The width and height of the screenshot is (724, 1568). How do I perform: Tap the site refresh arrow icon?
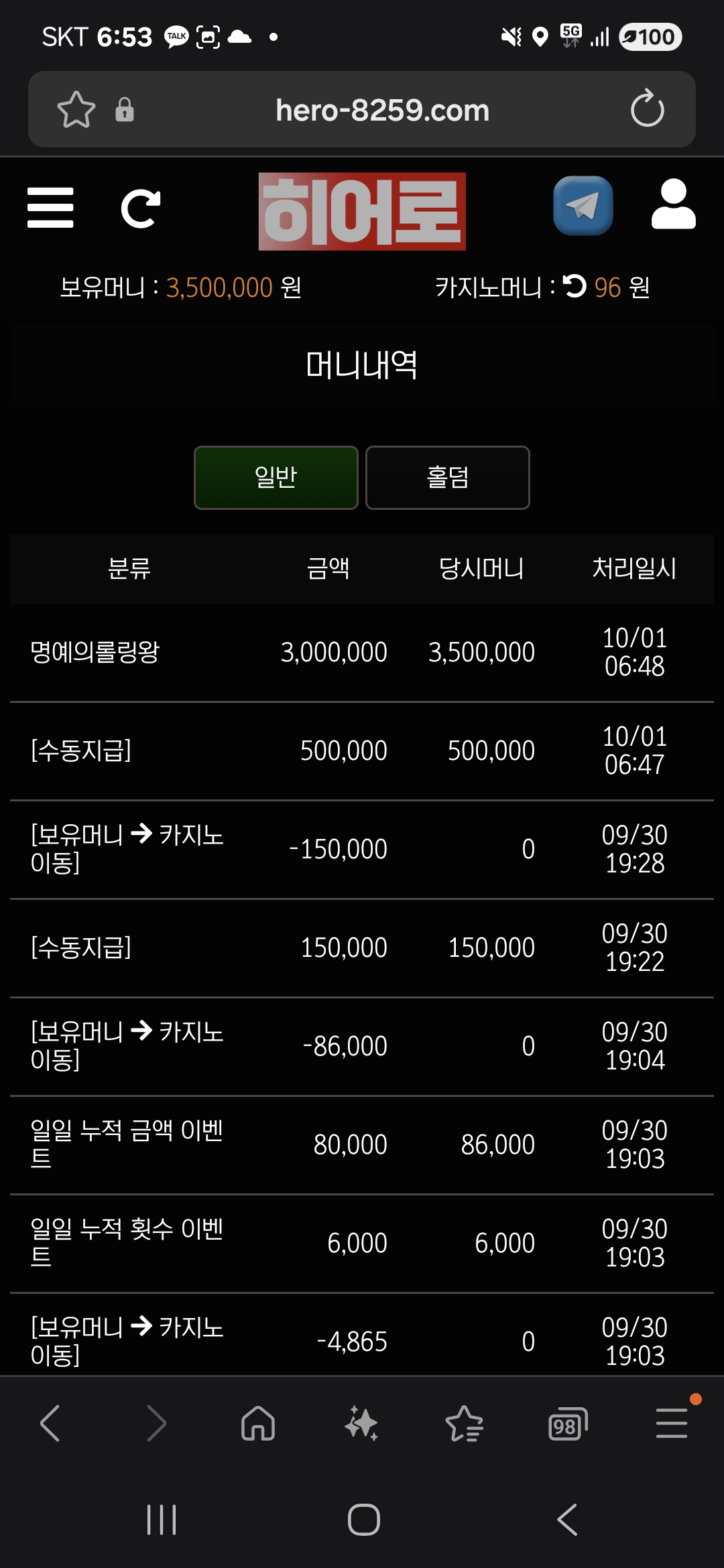pyautogui.click(x=140, y=209)
